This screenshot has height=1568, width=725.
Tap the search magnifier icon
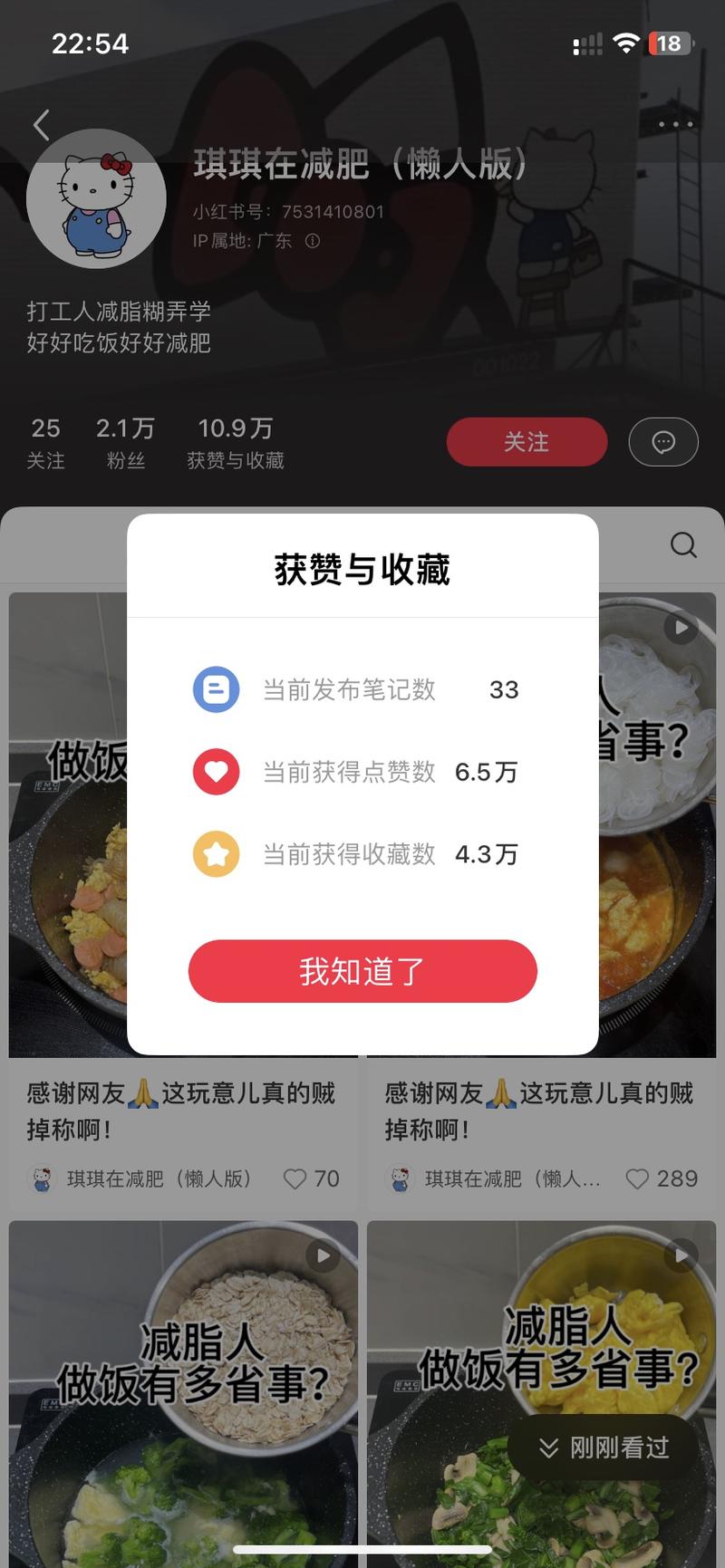tap(682, 546)
